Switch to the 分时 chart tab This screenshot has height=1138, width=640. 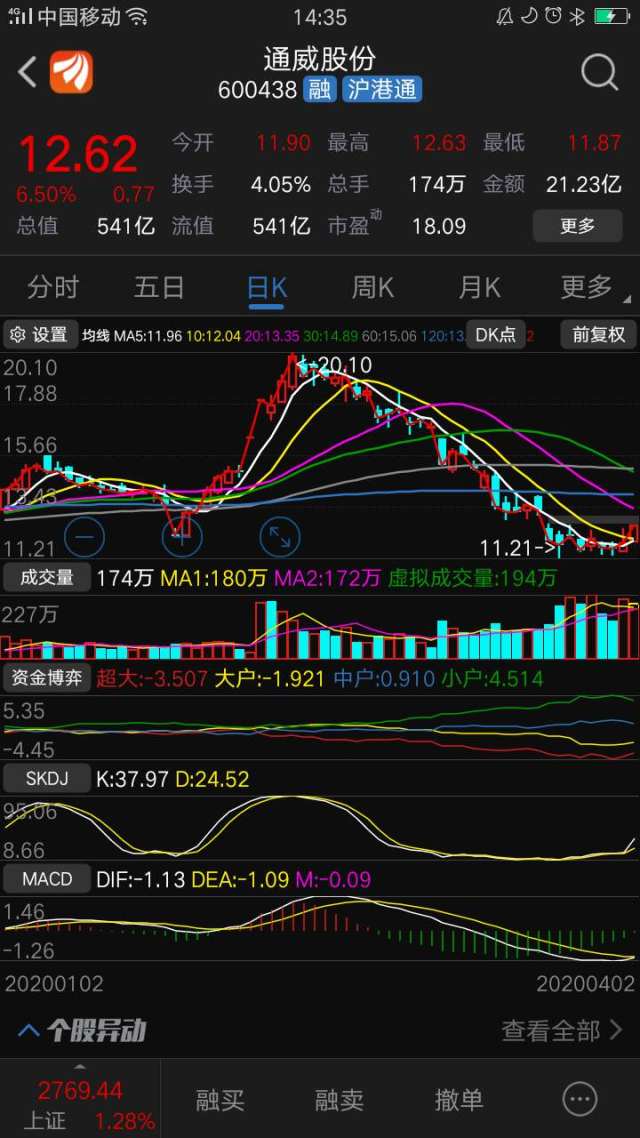point(53,288)
